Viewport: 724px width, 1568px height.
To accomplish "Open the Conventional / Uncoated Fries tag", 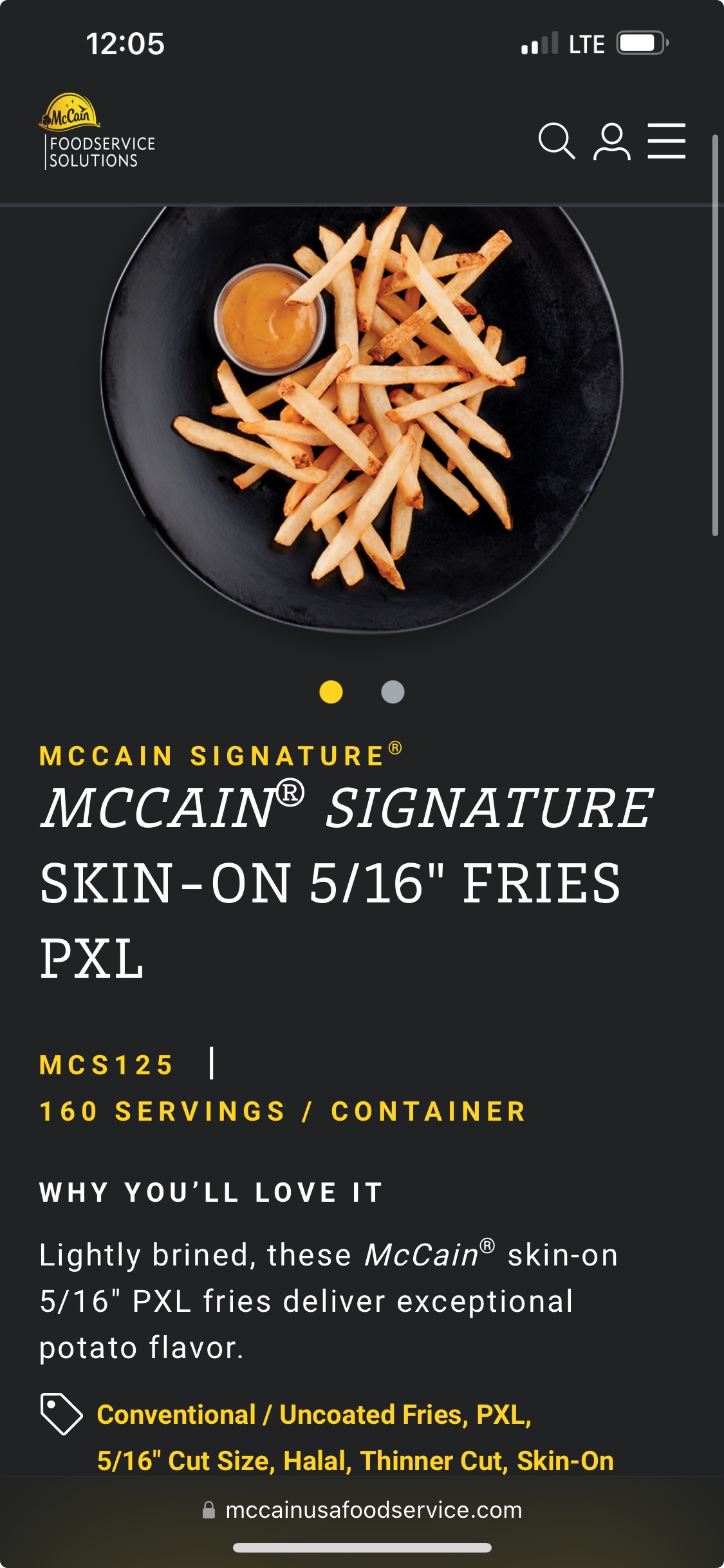I will (283, 1415).
